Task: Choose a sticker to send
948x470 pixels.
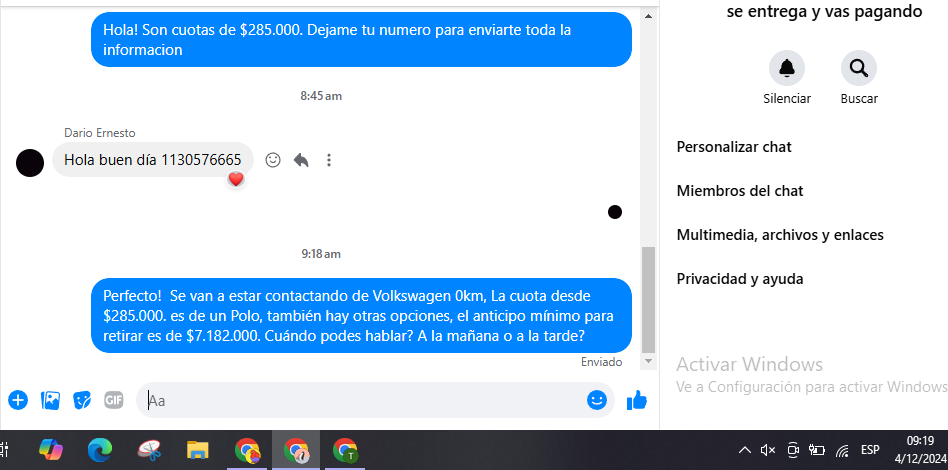Action: pyautogui.click(x=82, y=400)
